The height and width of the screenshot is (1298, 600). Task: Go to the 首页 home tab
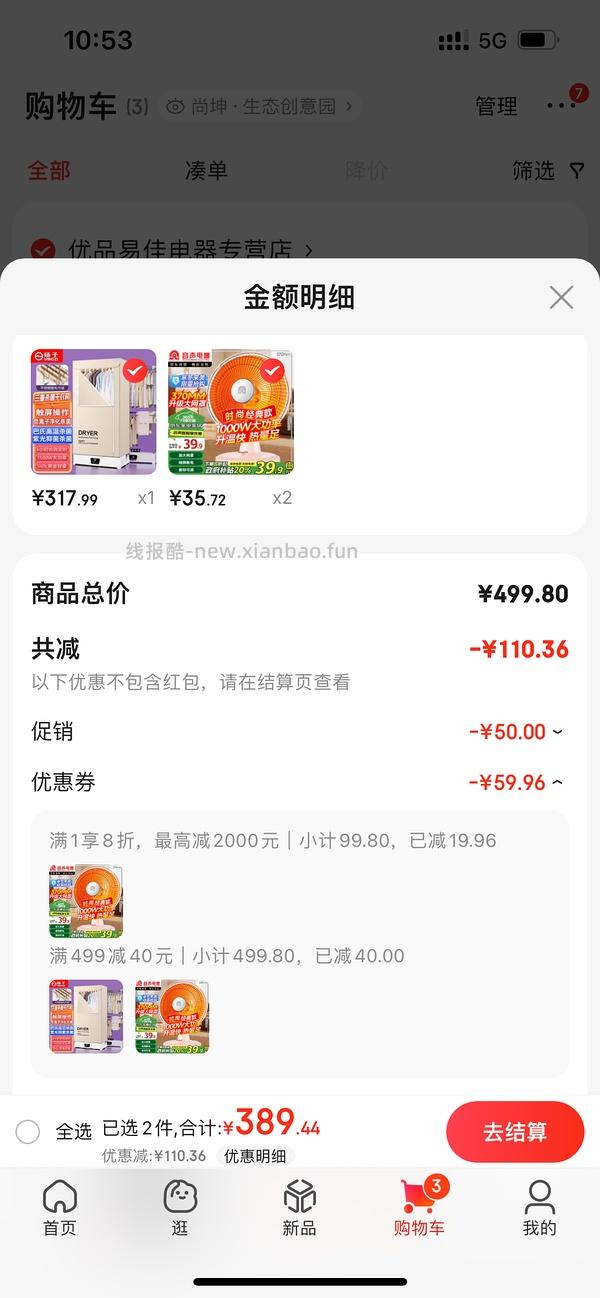point(60,1207)
